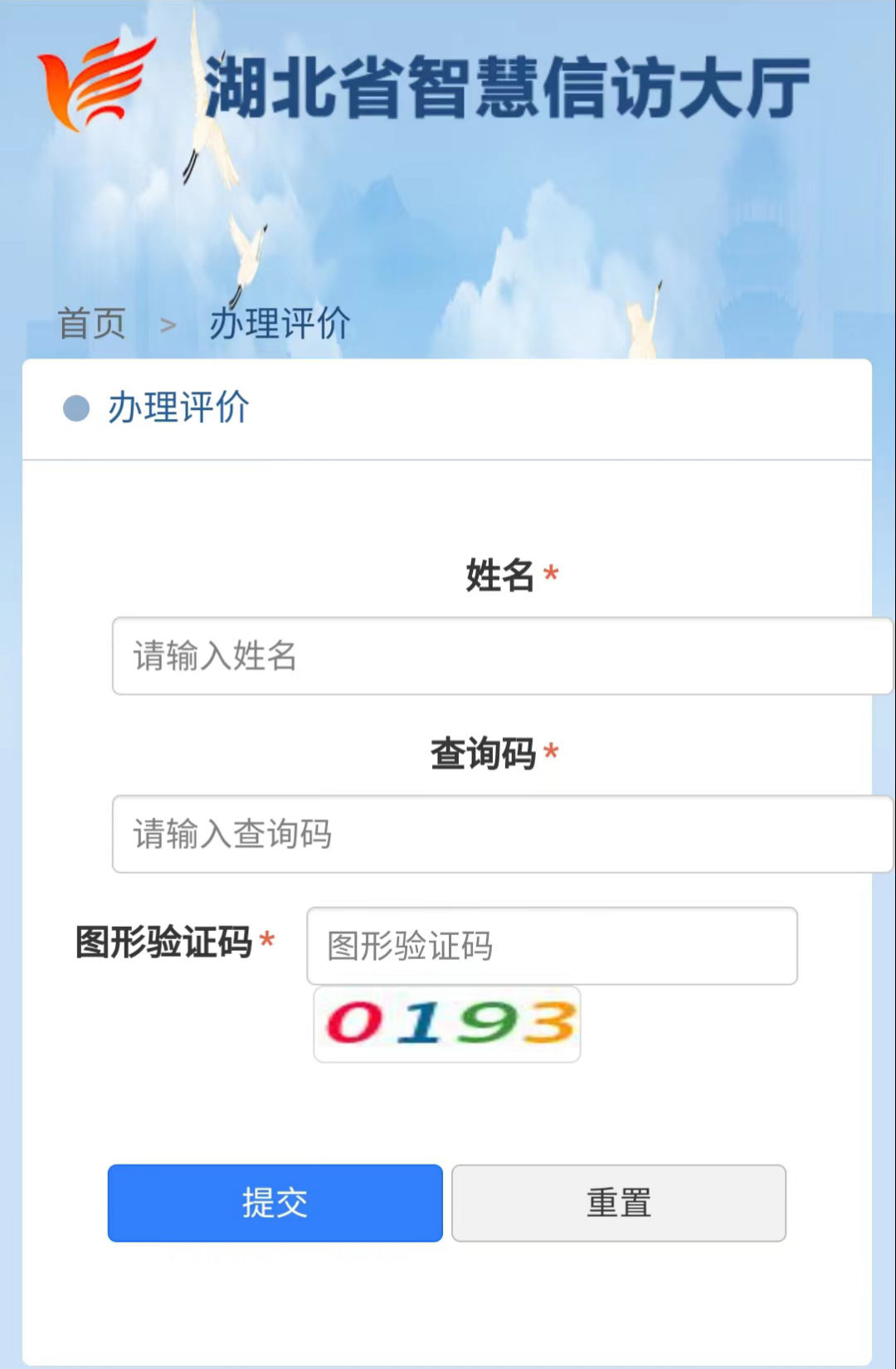
Task: Refresh the captcha image 0193
Action: [x=447, y=1024]
